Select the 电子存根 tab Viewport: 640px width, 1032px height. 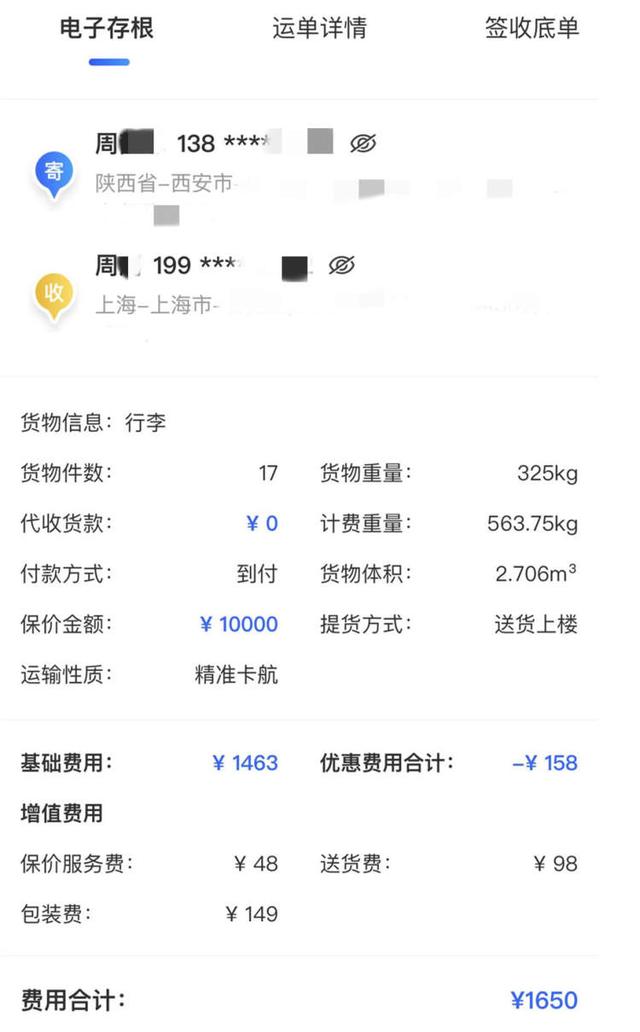[107, 28]
